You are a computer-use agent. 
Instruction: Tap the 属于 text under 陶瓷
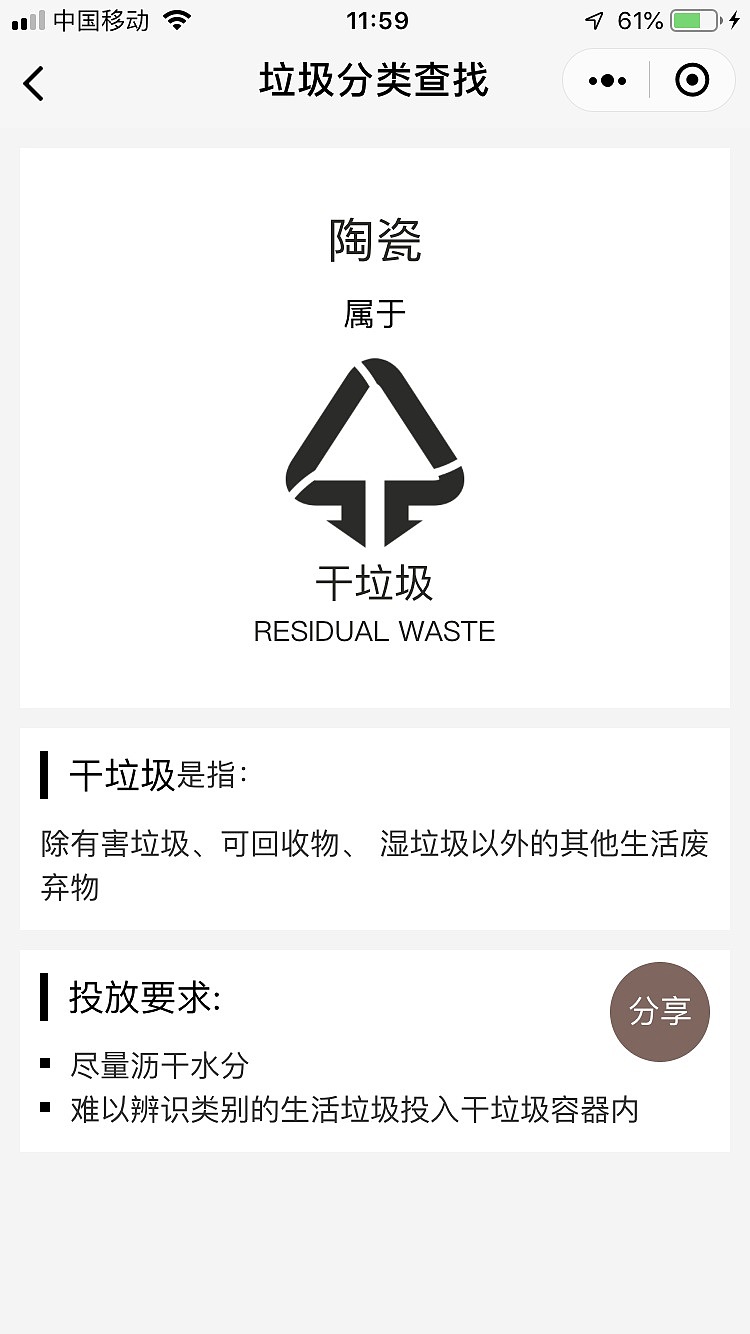(x=375, y=312)
